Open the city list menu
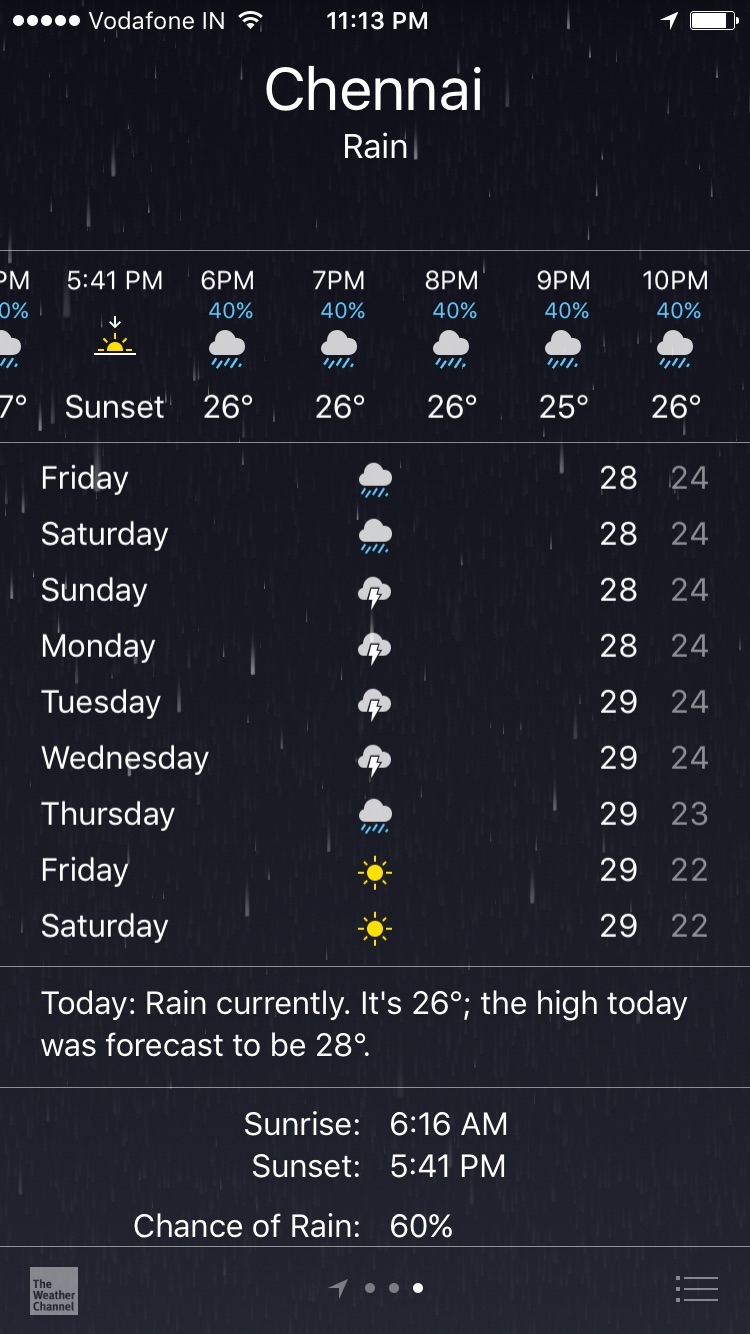 pyautogui.click(x=696, y=1289)
